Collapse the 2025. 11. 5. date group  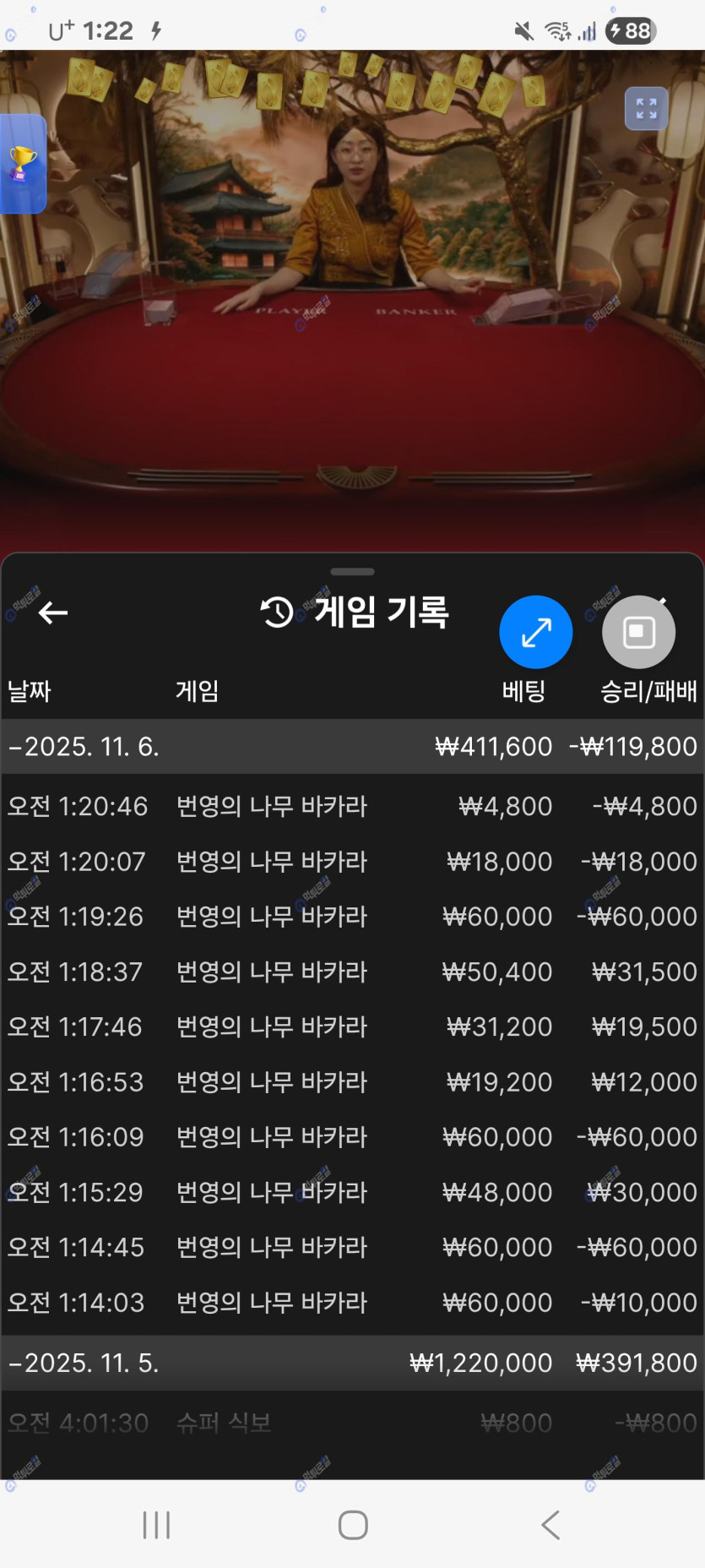point(84,1363)
